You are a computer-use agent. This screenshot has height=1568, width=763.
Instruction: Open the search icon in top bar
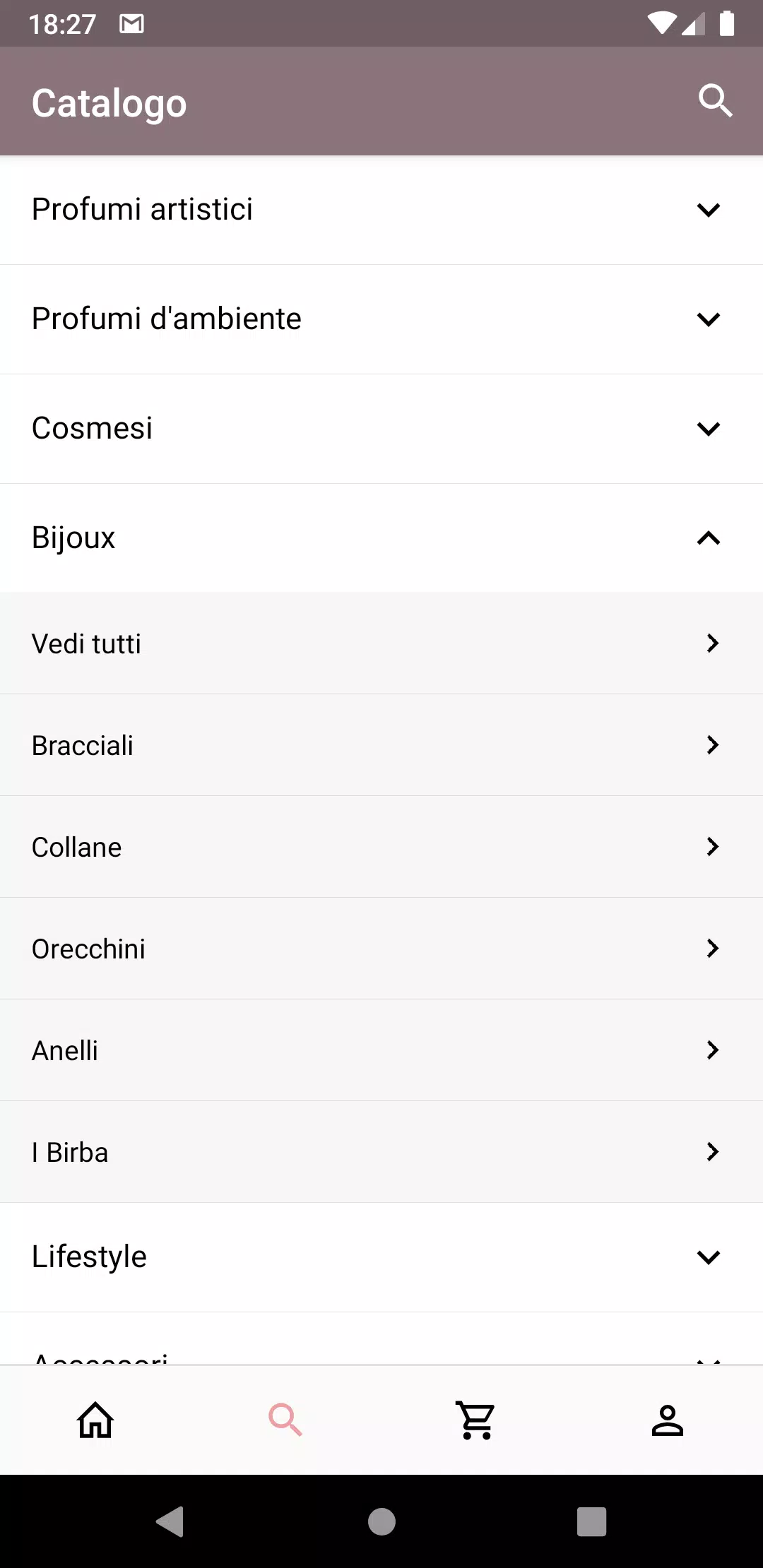(716, 101)
